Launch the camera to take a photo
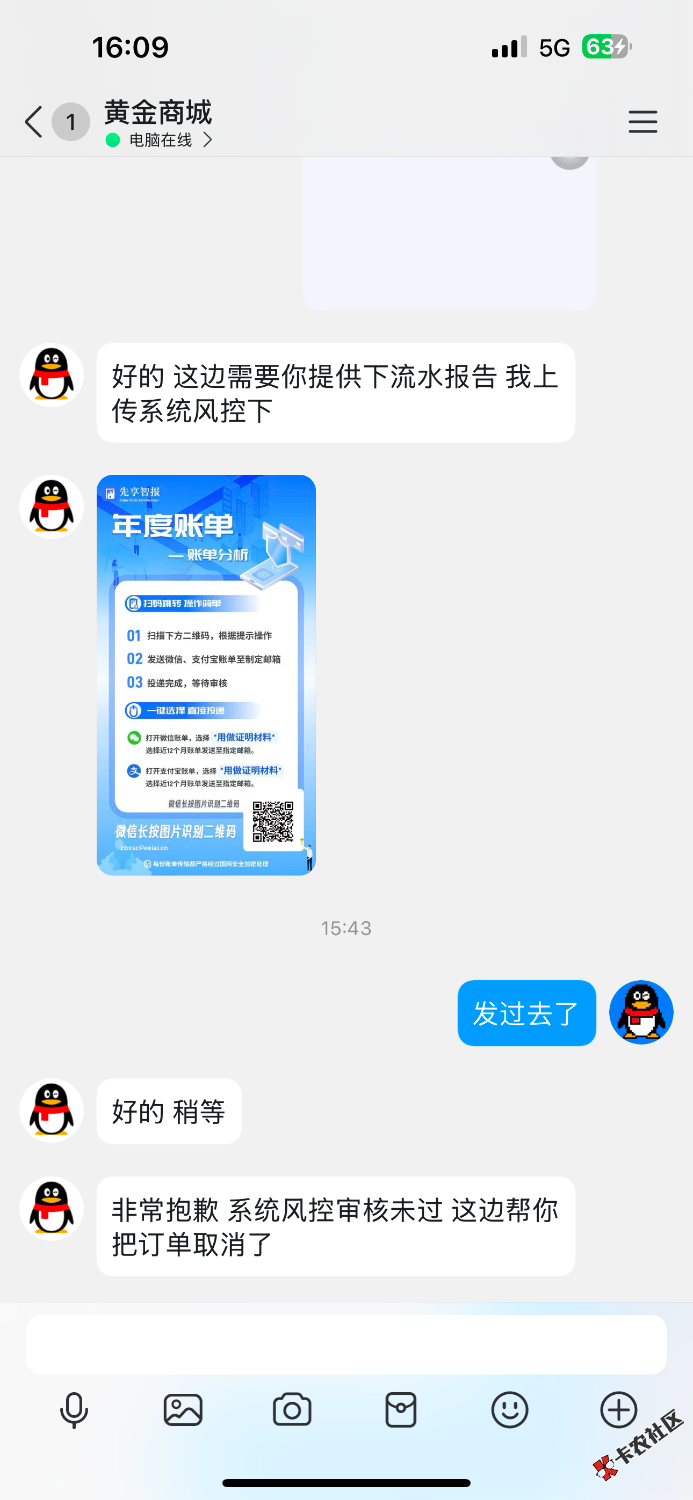Screen dimensions: 693x1500 pyautogui.click(x=292, y=1410)
